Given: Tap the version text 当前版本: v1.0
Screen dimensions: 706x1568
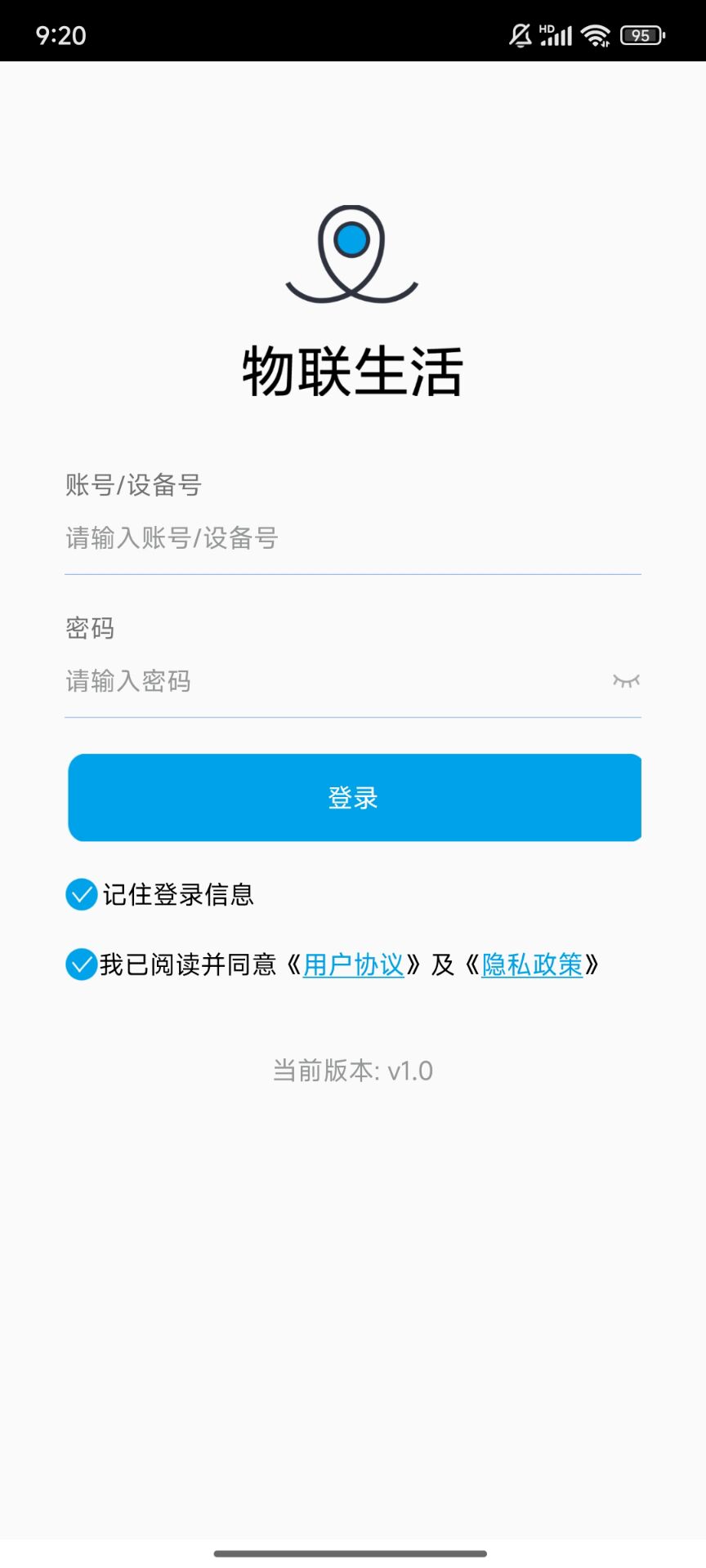Looking at the screenshot, I should click(x=353, y=1070).
